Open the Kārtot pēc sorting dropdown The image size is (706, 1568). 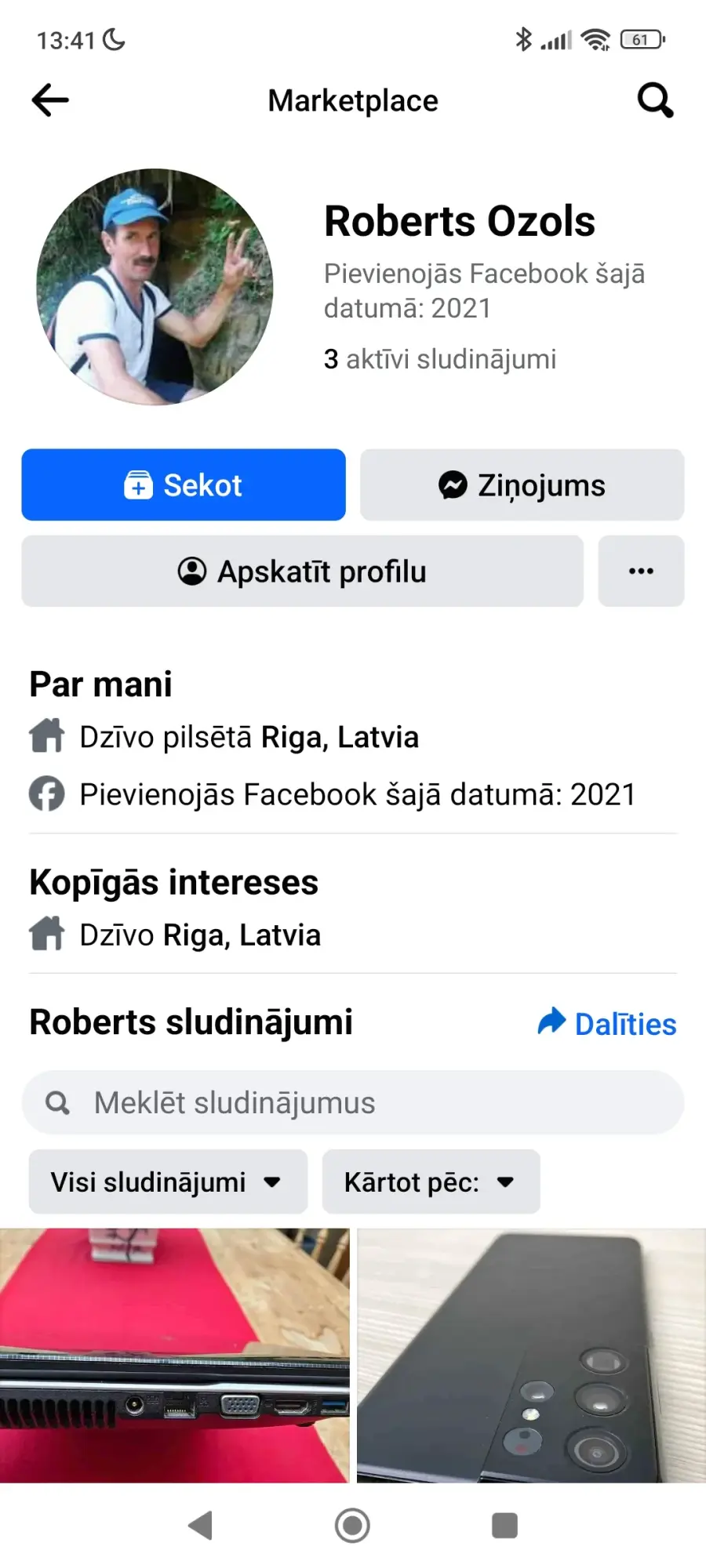tap(431, 1181)
